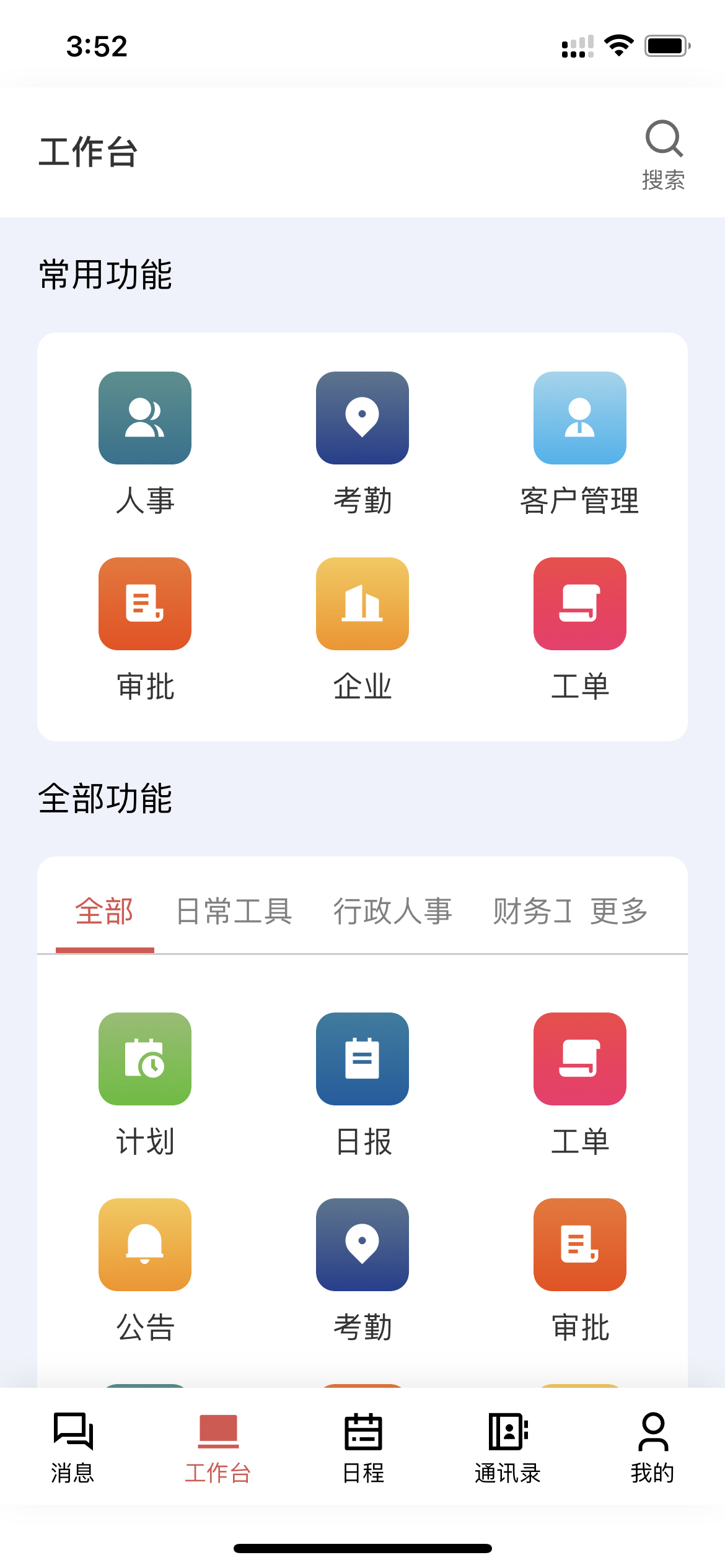The width and height of the screenshot is (725, 1568).
Task: Open the 考勤 attendance icon in 常用功能
Action: click(x=362, y=419)
